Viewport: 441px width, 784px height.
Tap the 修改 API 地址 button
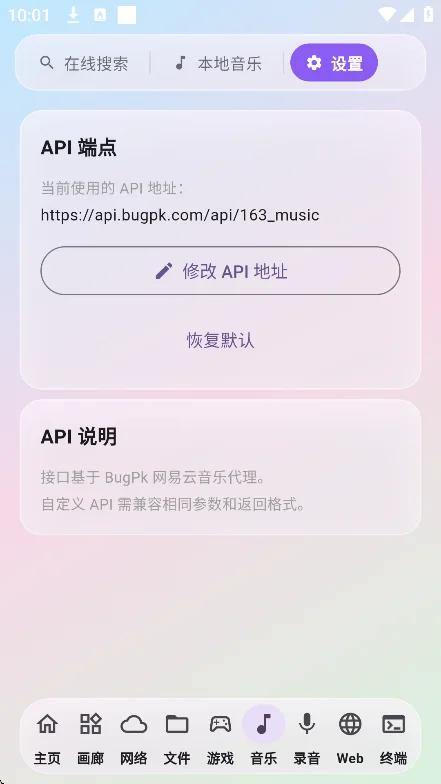tap(220, 270)
